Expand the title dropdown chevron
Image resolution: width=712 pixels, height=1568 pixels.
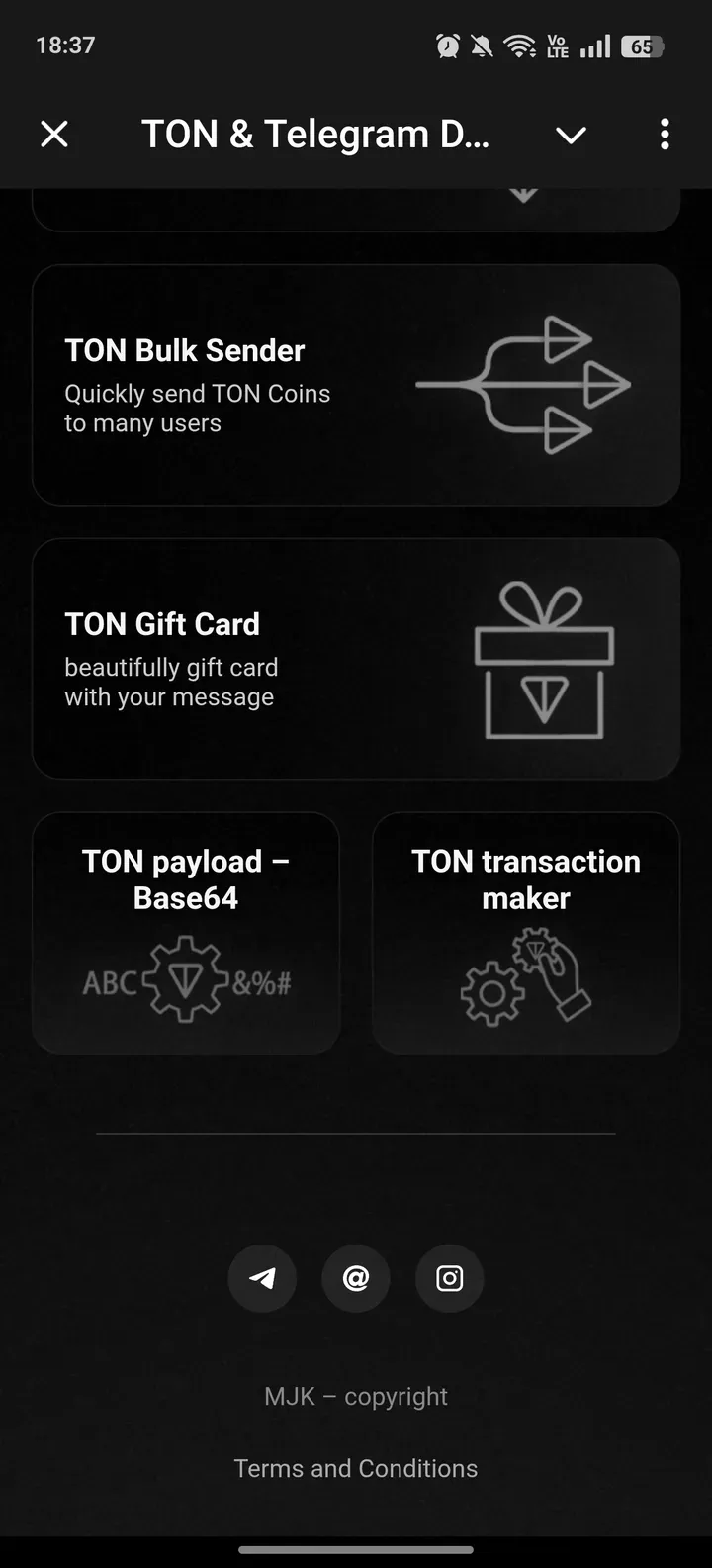[571, 135]
